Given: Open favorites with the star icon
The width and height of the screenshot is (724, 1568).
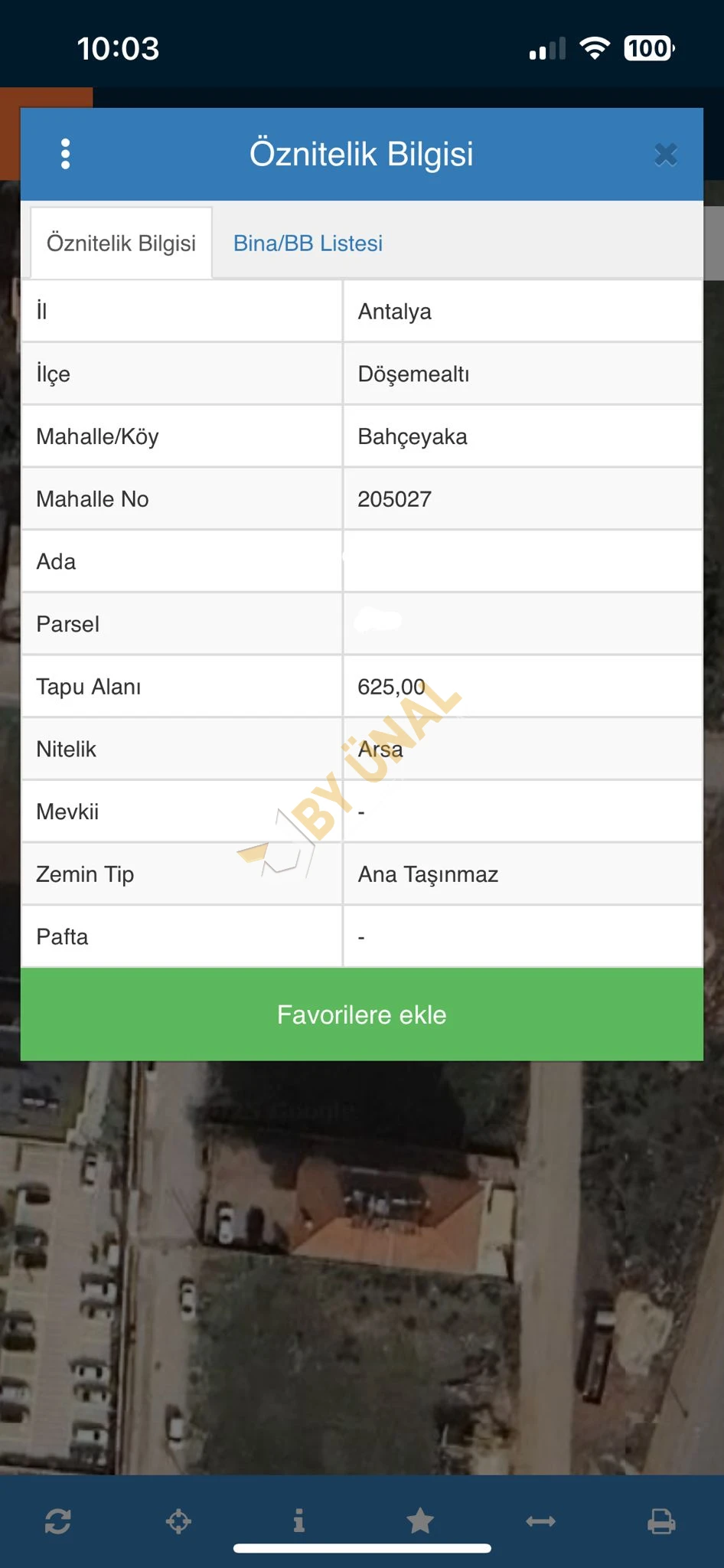Looking at the screenshot, I should (420, 1521).
